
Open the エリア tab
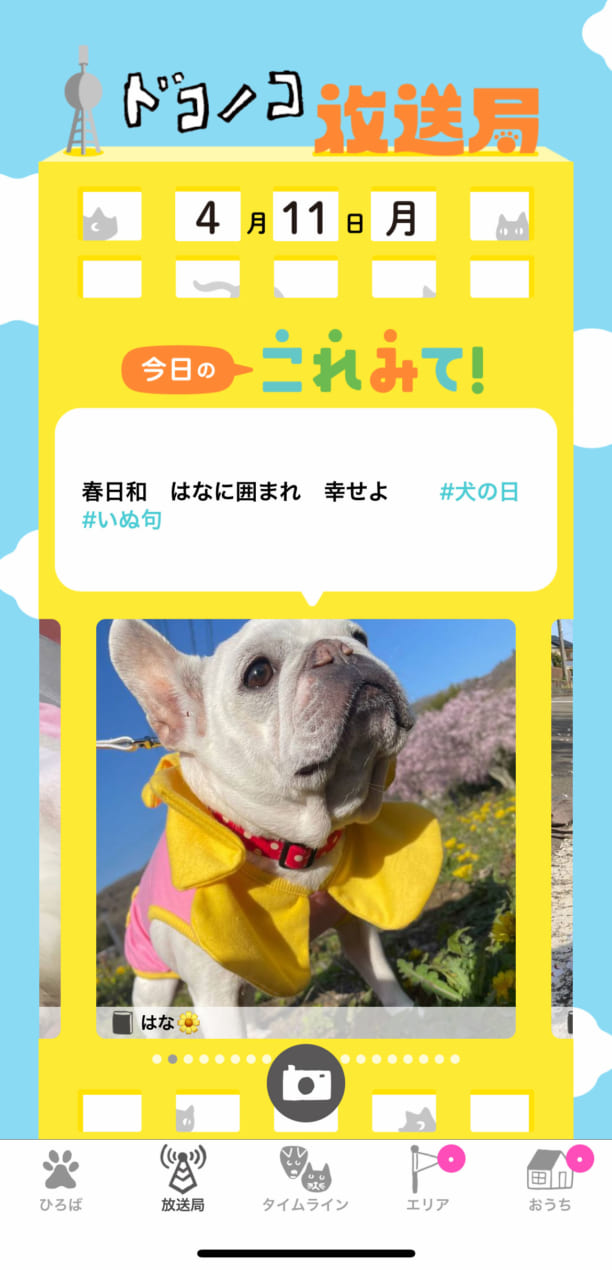[428, 1182]
